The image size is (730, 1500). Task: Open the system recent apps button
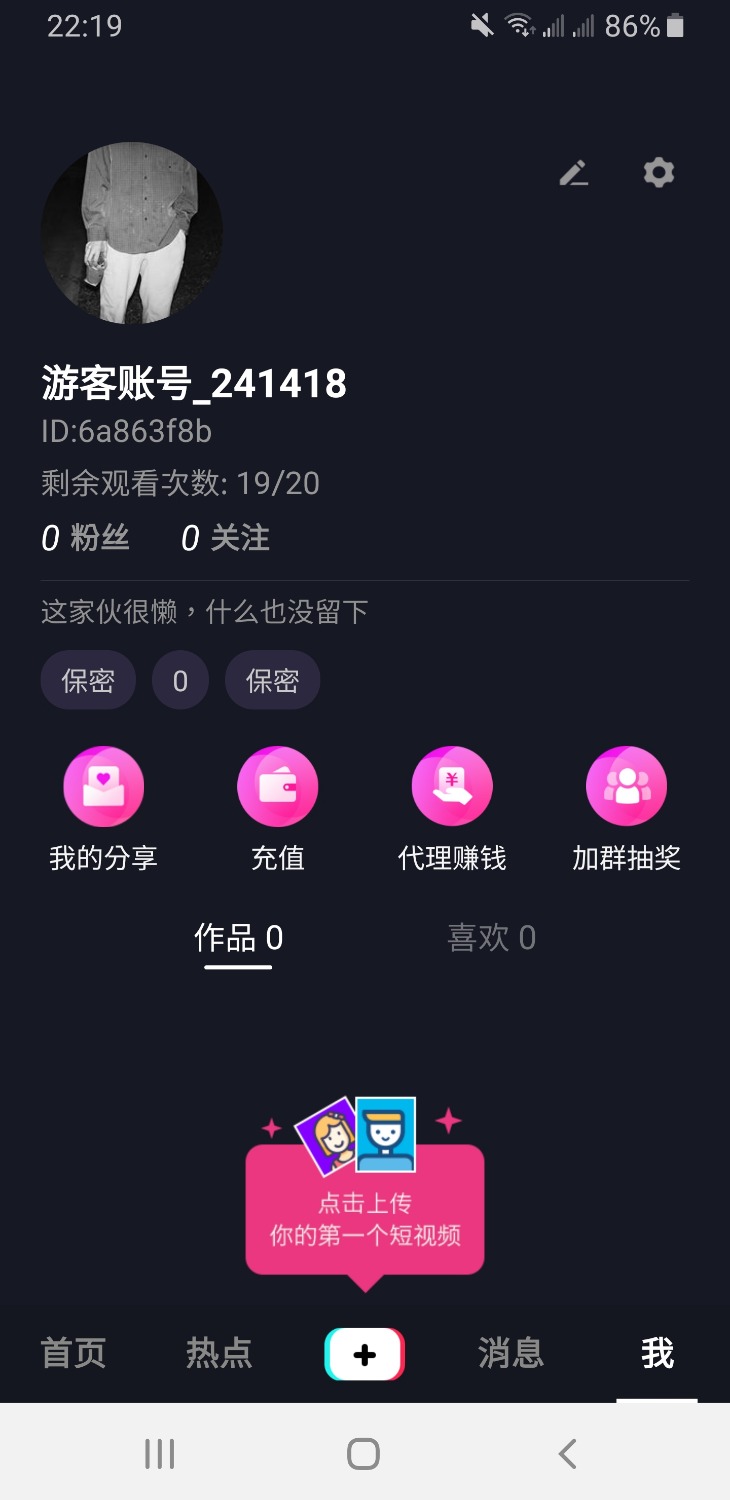(x=160, y=1453)
